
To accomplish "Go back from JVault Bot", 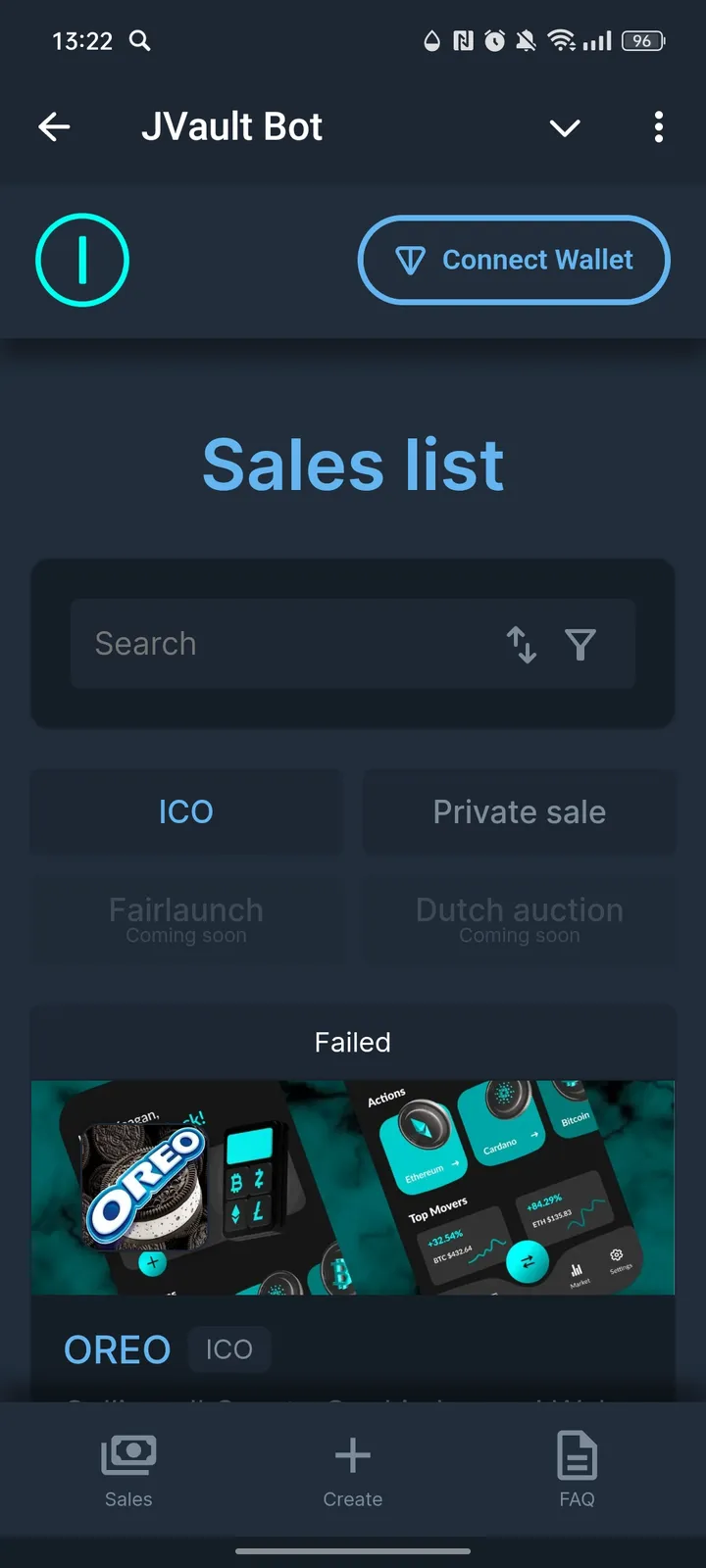I will pos(54,126).
